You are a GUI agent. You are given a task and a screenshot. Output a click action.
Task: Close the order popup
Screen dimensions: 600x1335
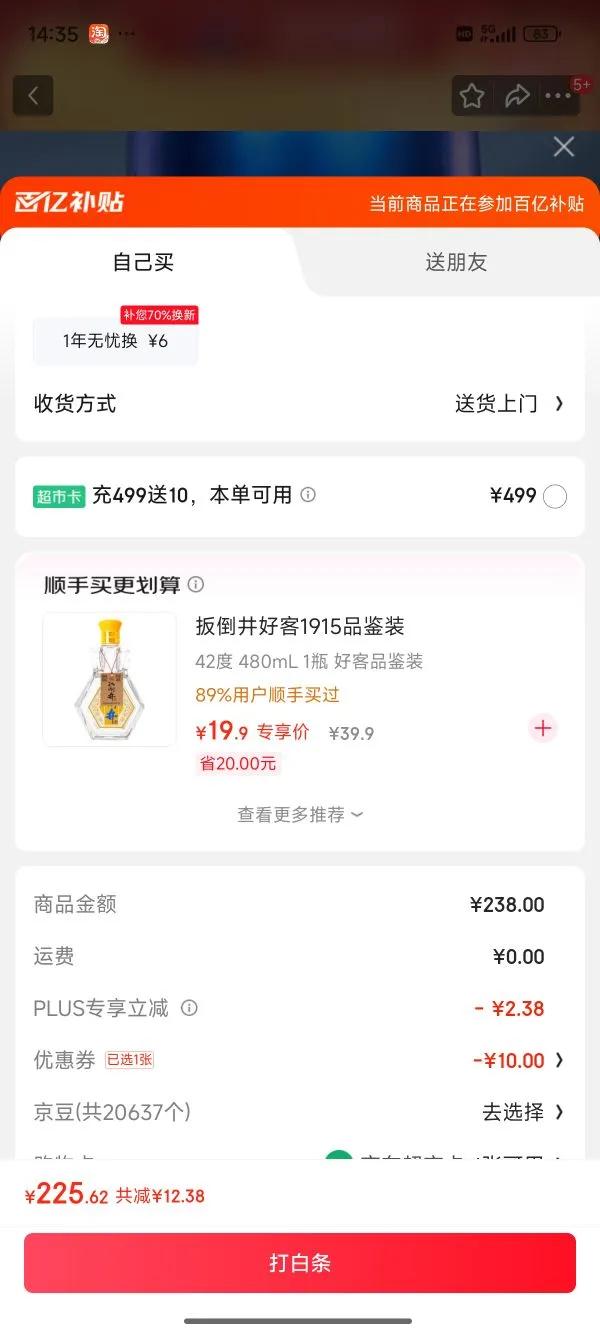[x=564, y=148]
